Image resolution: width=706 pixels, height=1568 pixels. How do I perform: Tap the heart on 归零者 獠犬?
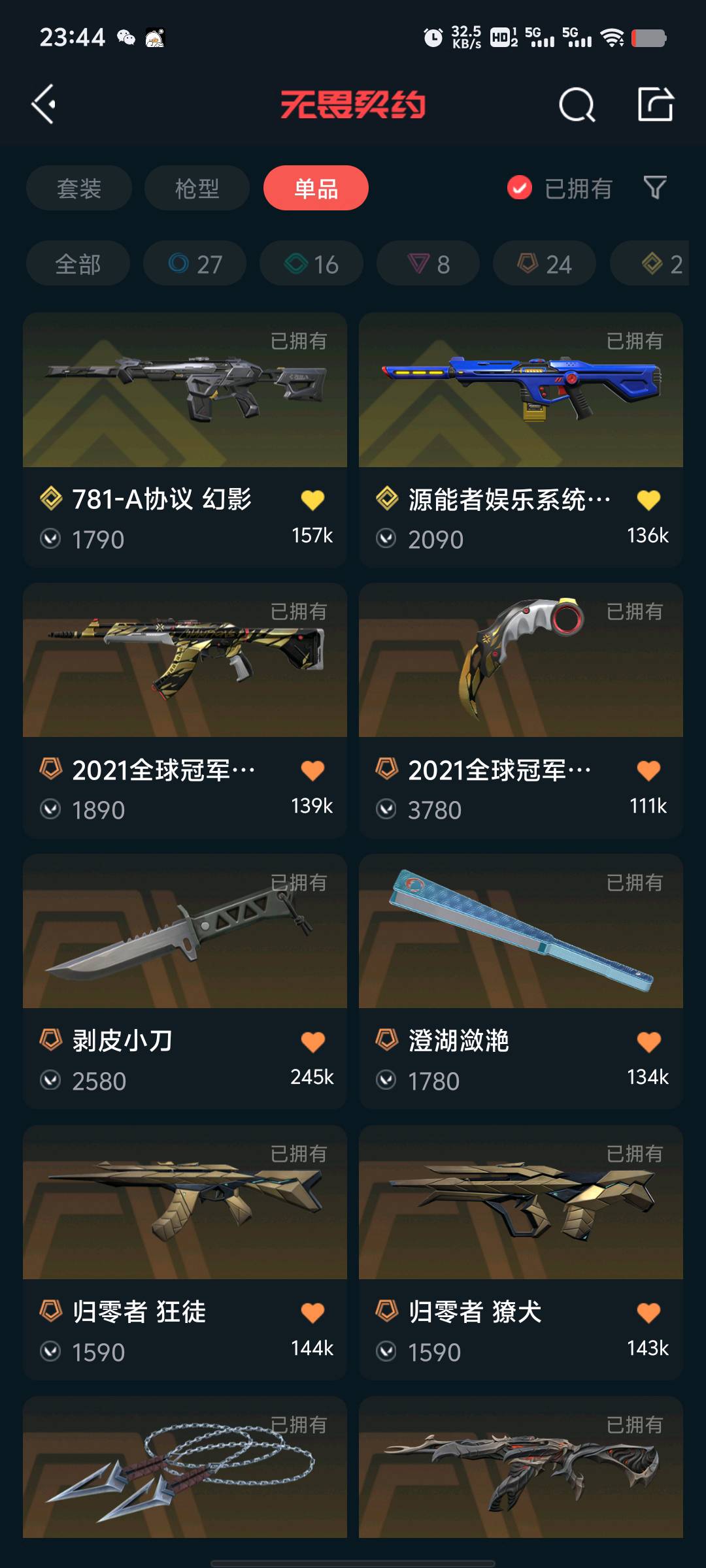click(648, 1313)
